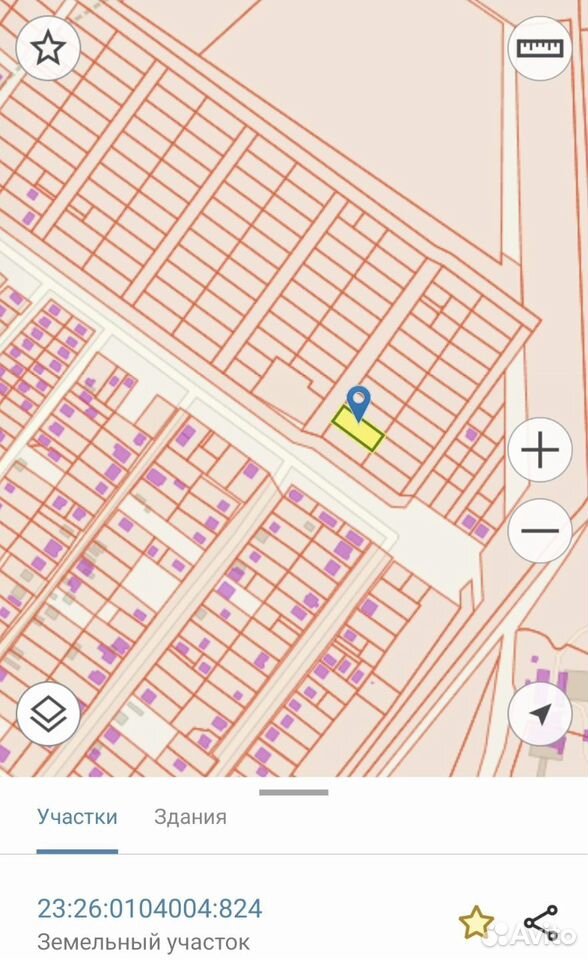The image size is (588, 960).
Task: Zoom in with the plus button
Action: 540,450
